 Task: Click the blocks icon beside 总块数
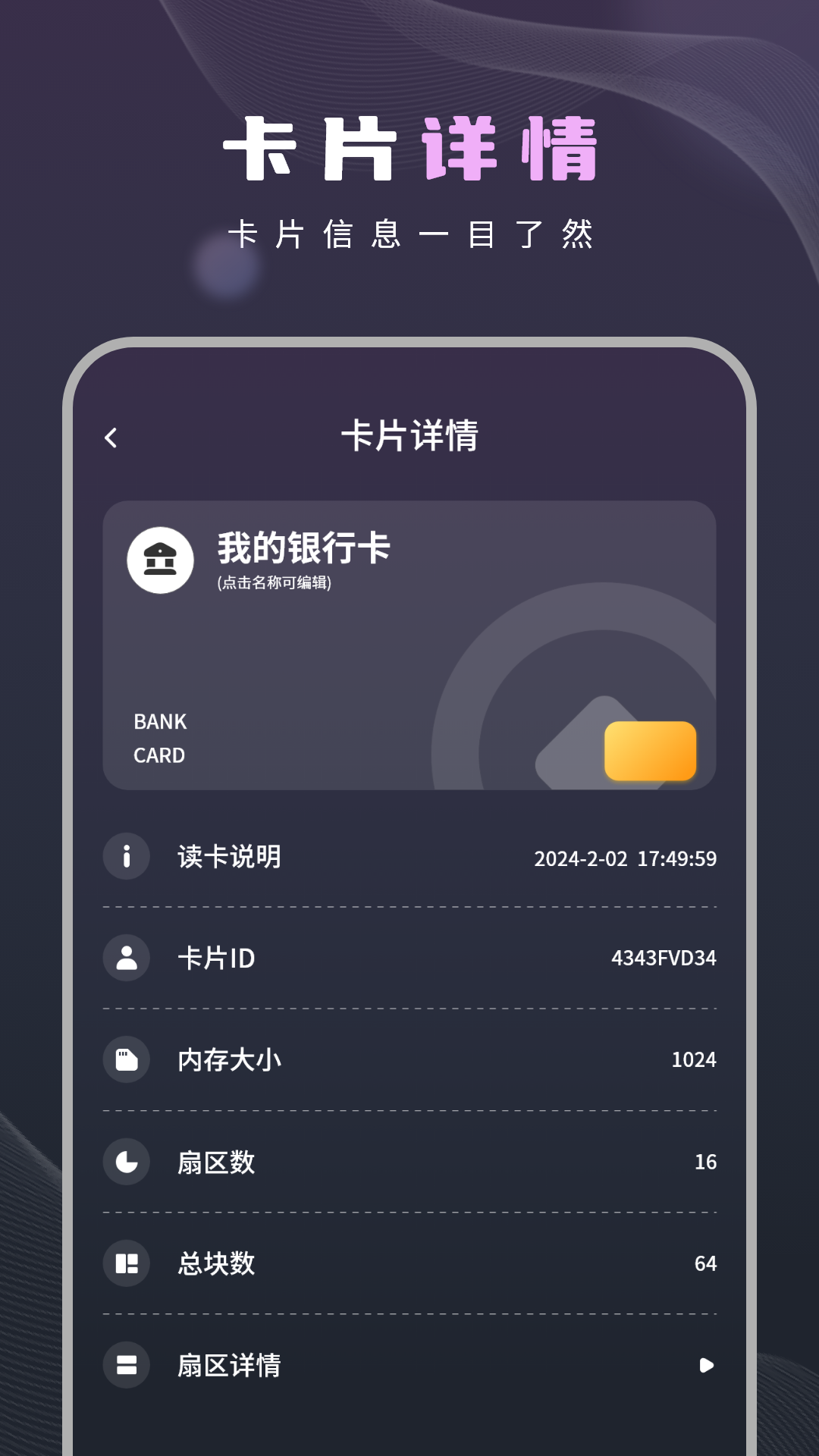coord(126,1265)
